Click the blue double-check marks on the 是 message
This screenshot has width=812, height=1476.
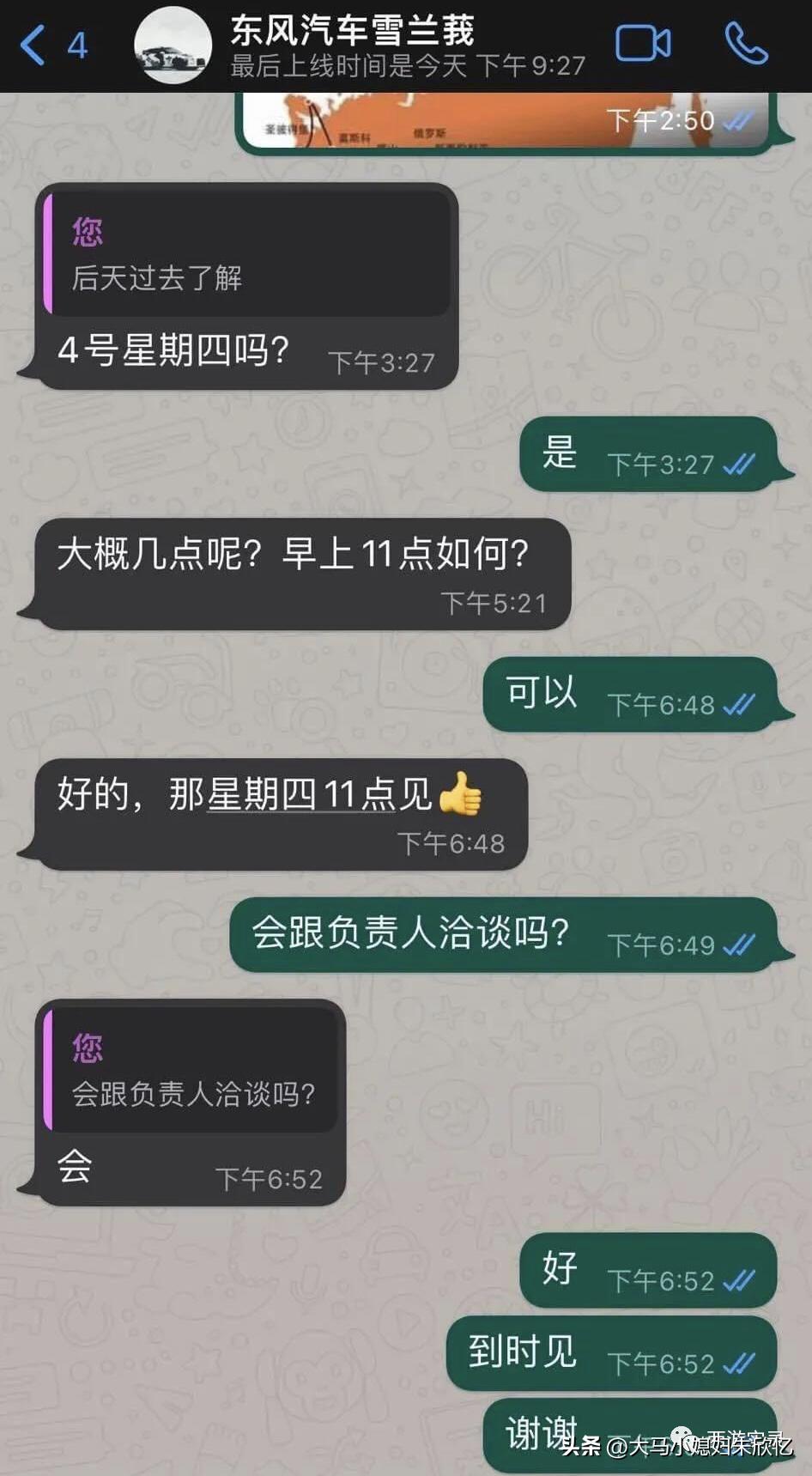click(x=738, y=464)
